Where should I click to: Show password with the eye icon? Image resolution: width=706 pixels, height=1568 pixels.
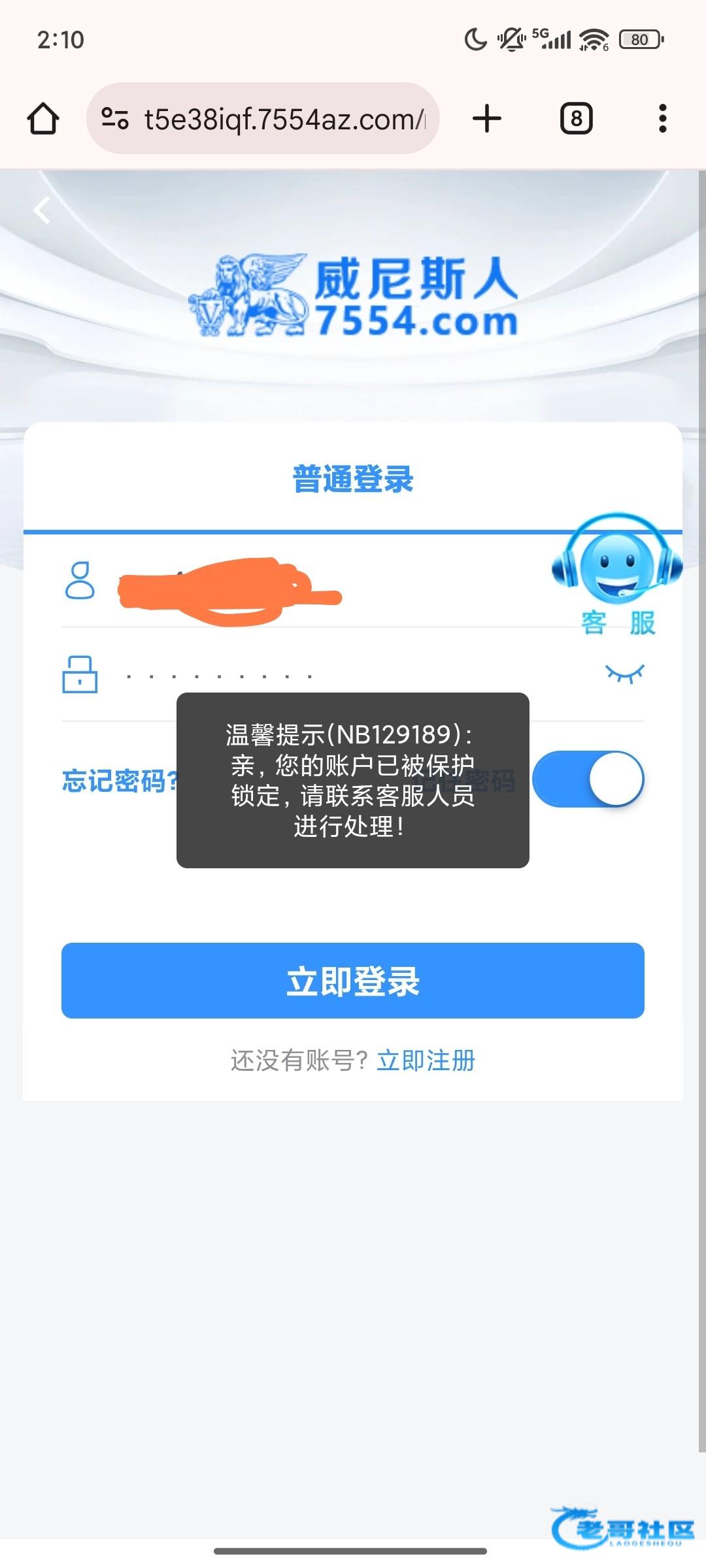pos(624,673)
